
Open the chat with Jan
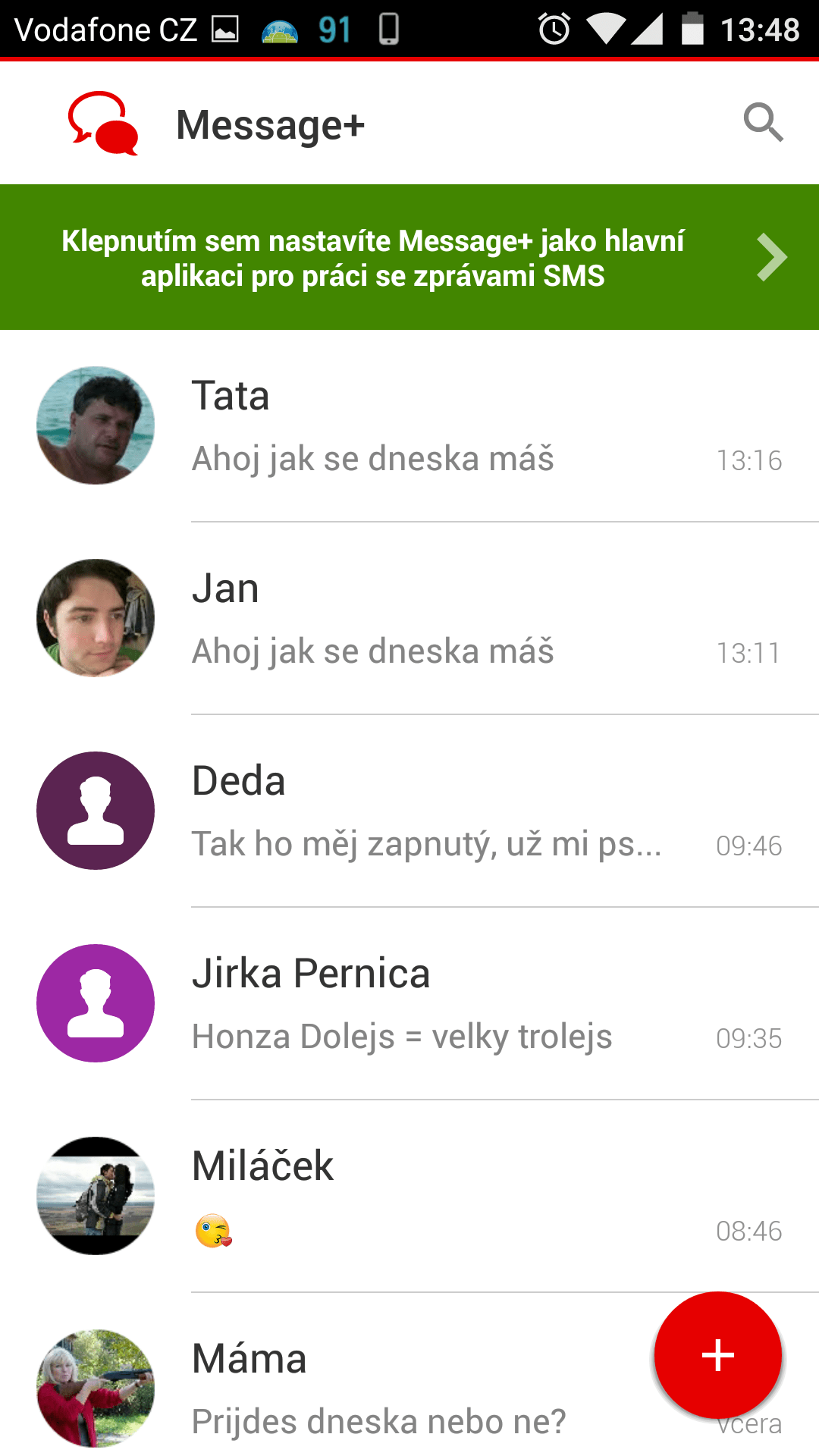point(409,618)
